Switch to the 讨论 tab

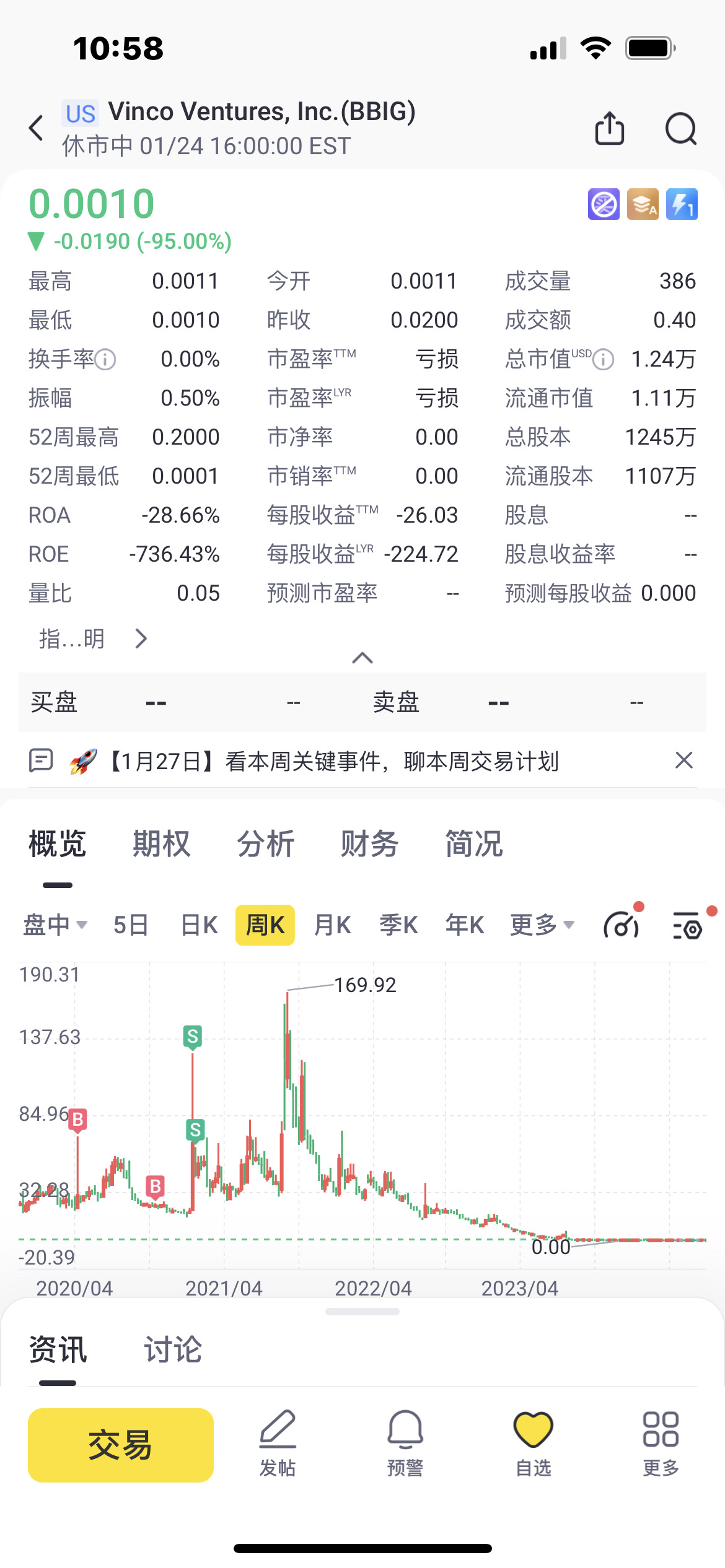[173, 1349]
